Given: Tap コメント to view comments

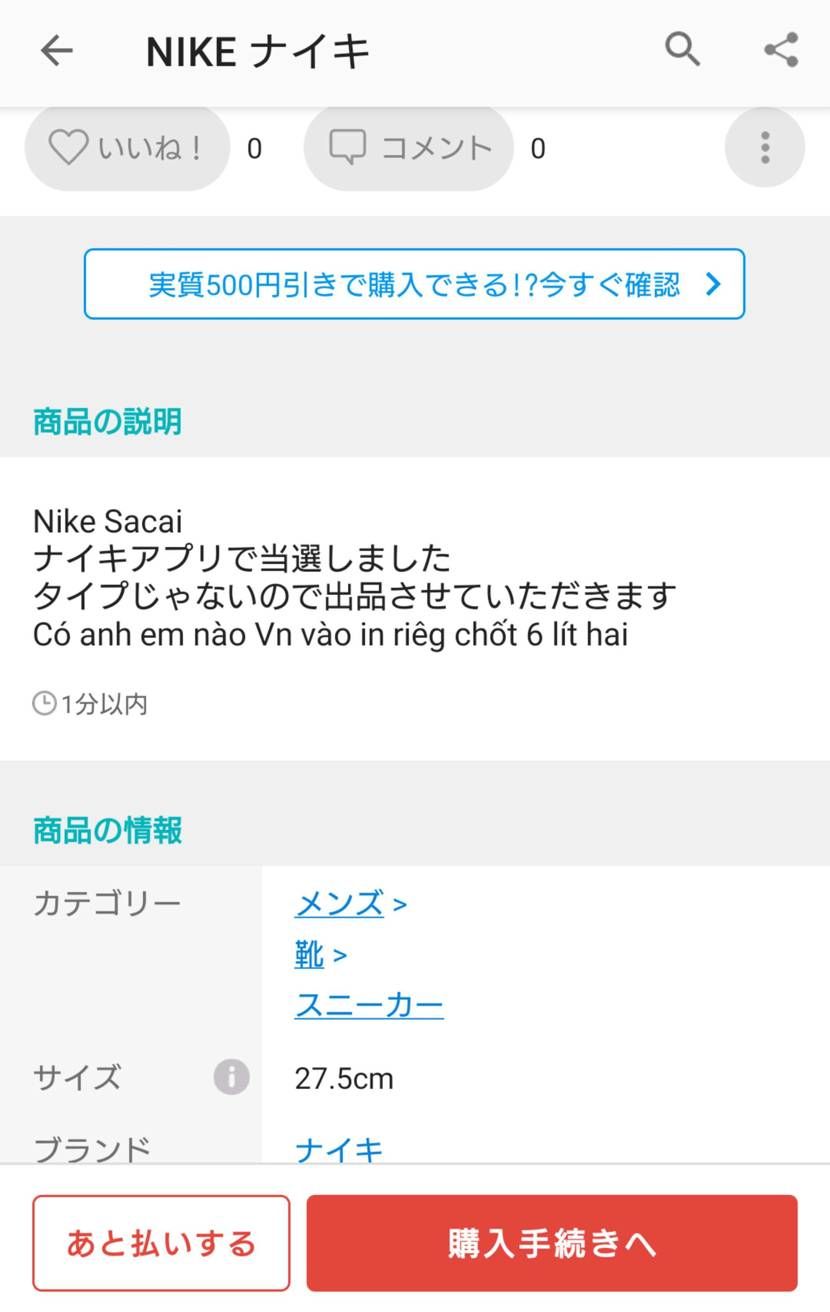Looking at the screenshot, I should (x=407, y=146).
